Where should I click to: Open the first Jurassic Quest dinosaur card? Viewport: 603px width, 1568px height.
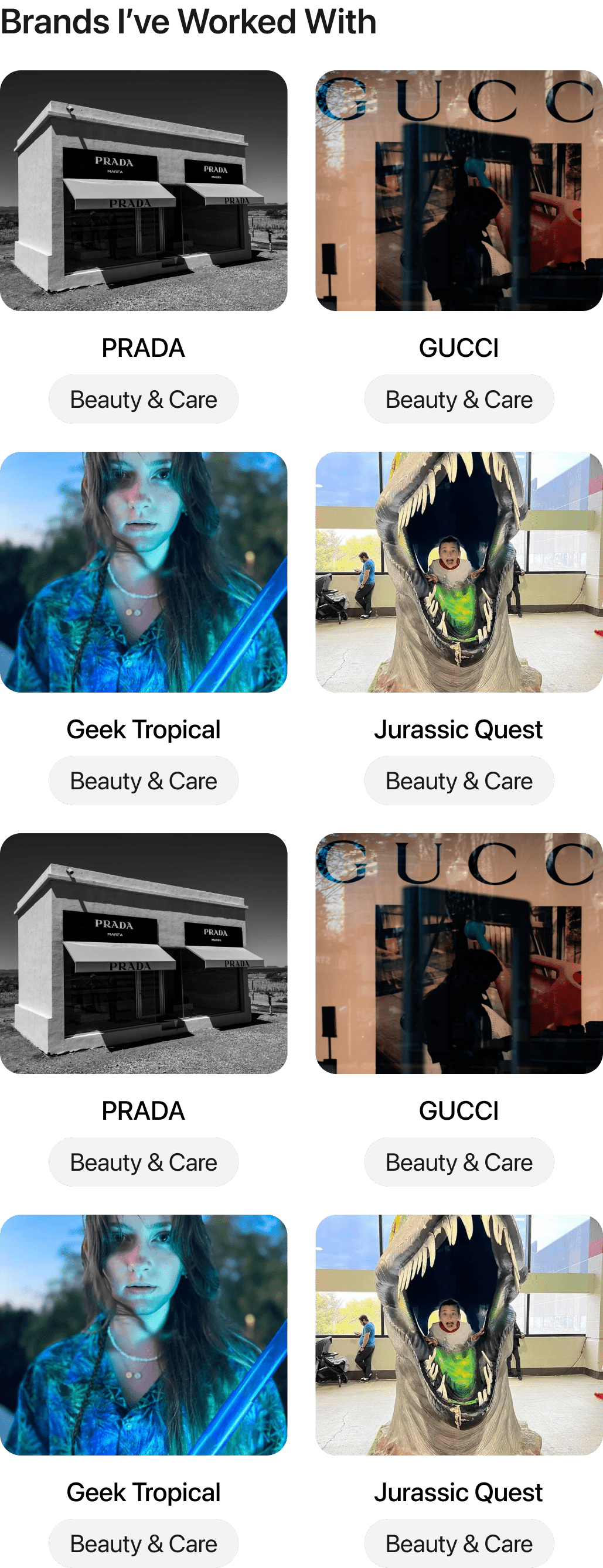point(459,571)
